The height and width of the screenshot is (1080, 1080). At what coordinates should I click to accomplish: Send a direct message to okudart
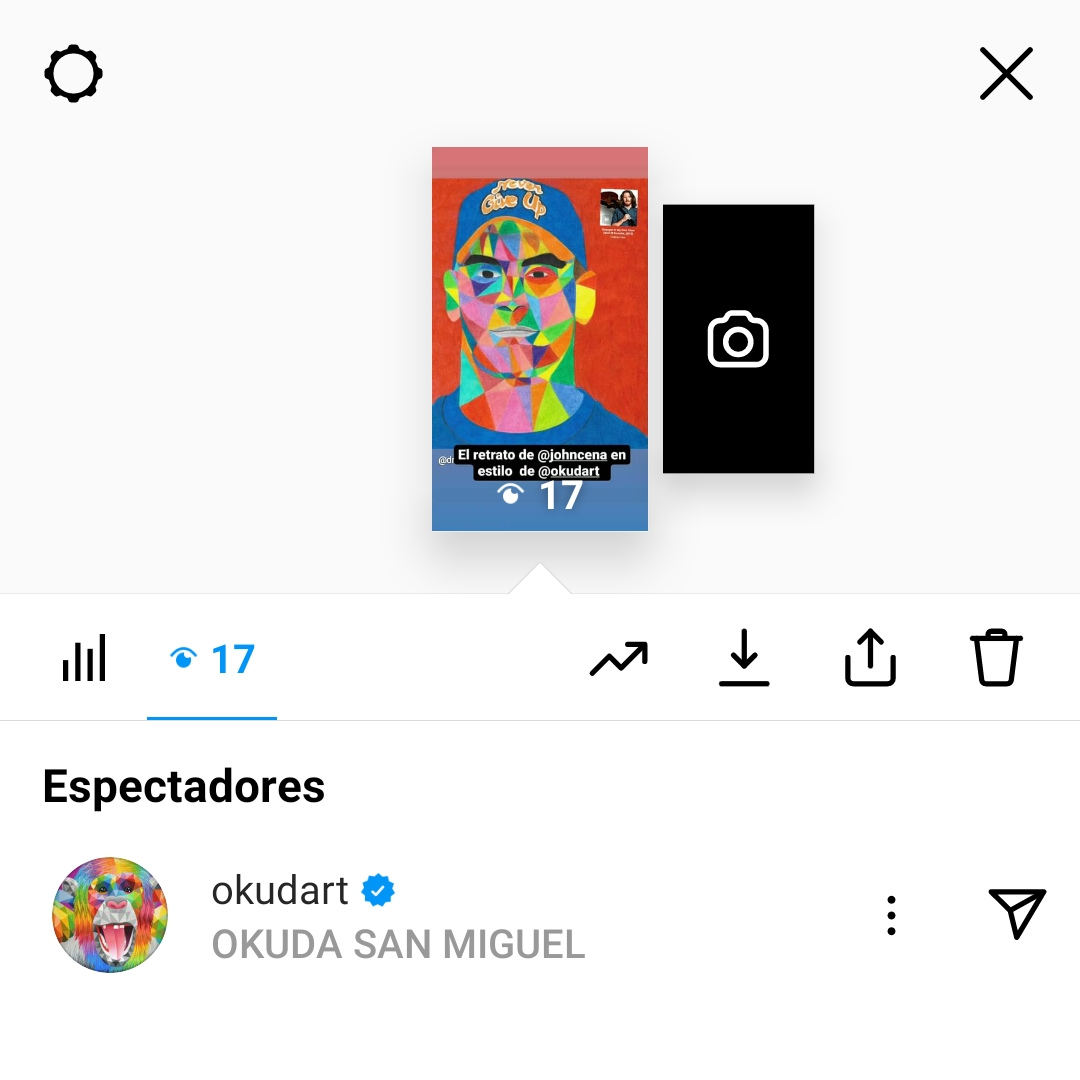pos(1017,913)
